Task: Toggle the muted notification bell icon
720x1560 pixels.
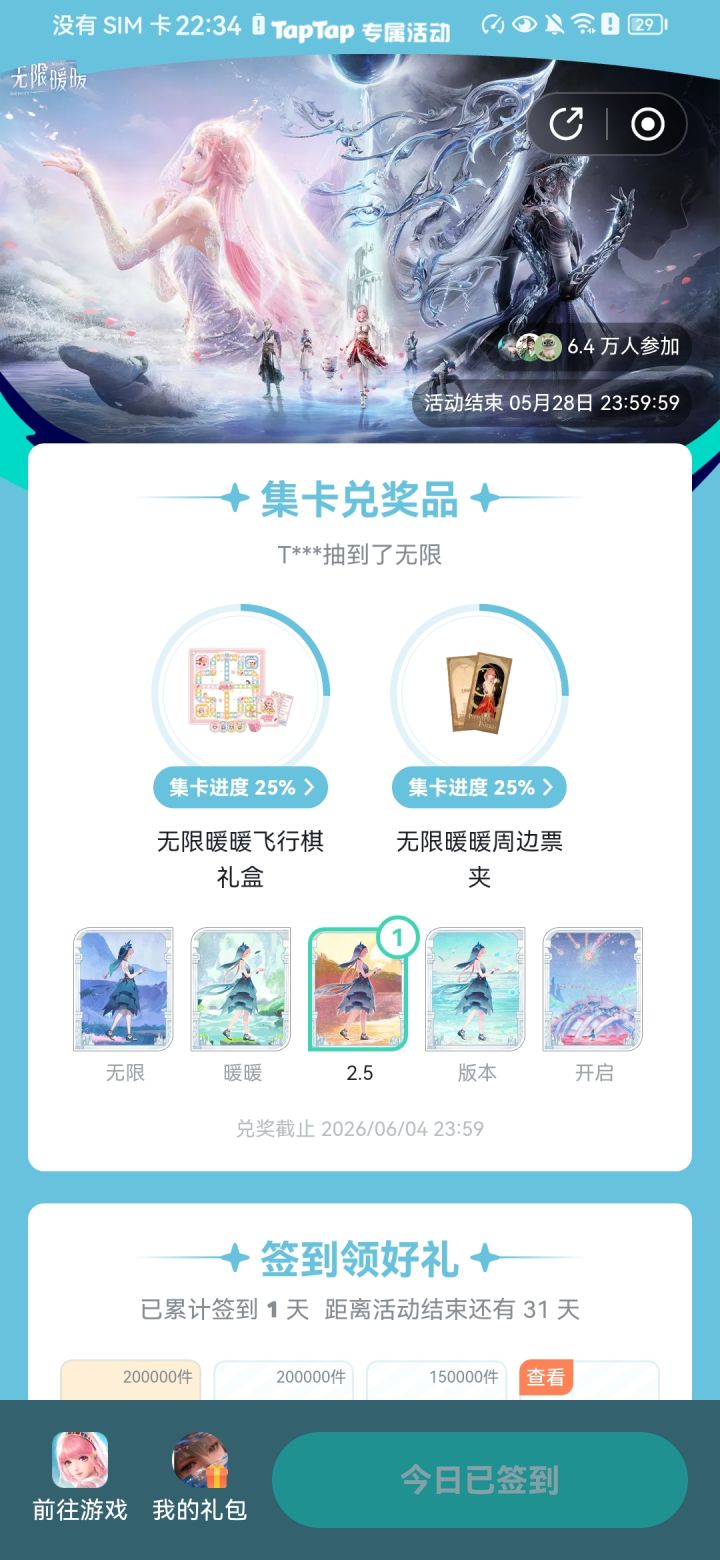Action: [x=556, y=25]
